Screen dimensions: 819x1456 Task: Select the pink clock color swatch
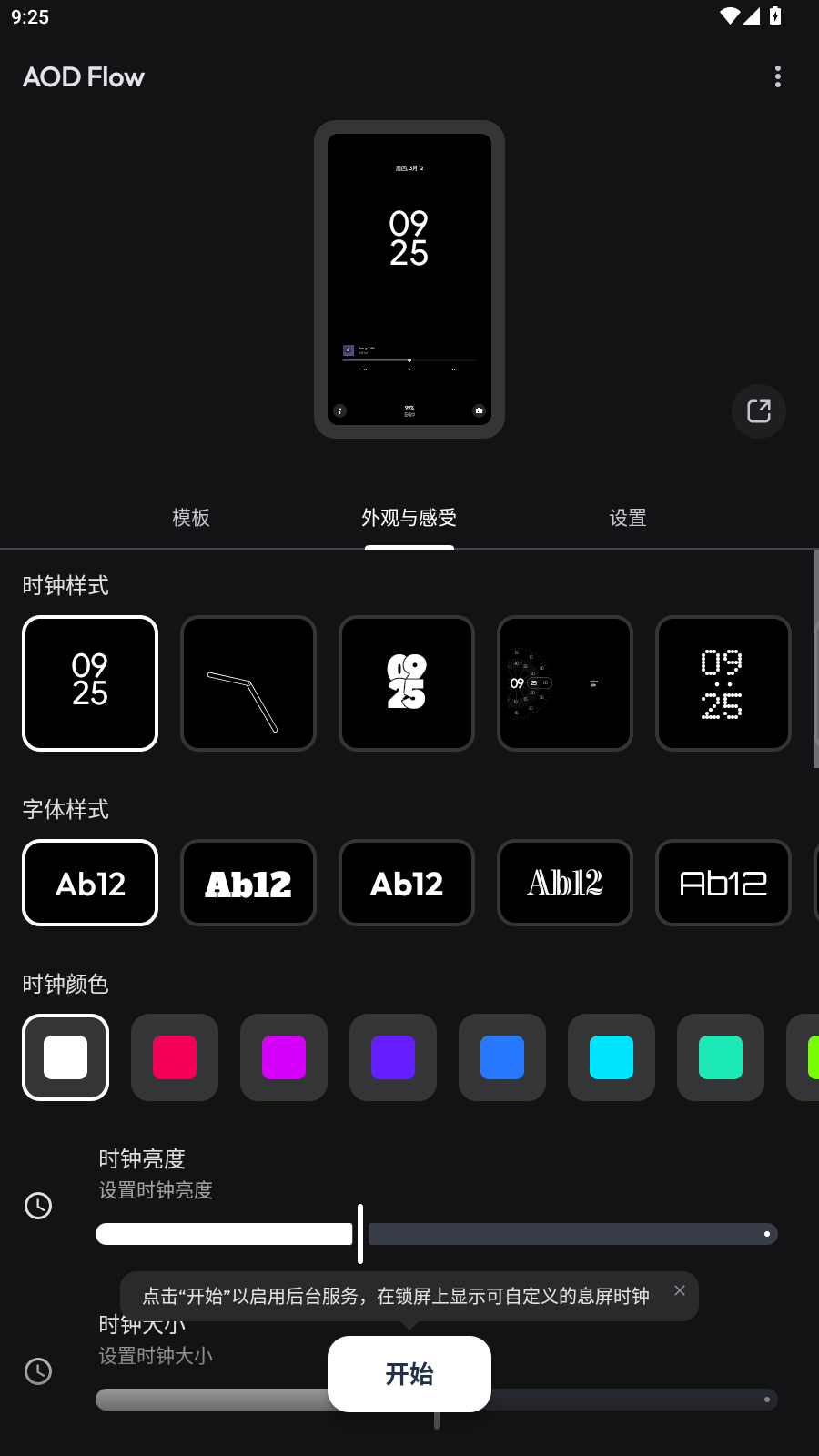(174, 1057)
